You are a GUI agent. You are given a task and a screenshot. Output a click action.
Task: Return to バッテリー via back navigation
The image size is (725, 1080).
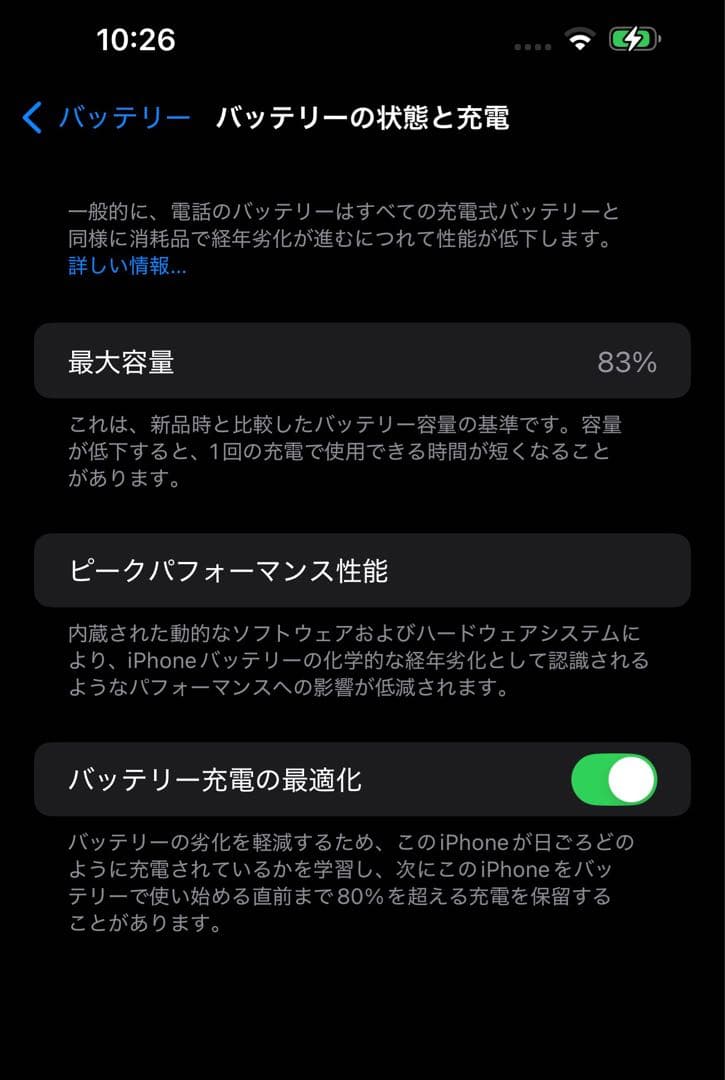point(31,117)
